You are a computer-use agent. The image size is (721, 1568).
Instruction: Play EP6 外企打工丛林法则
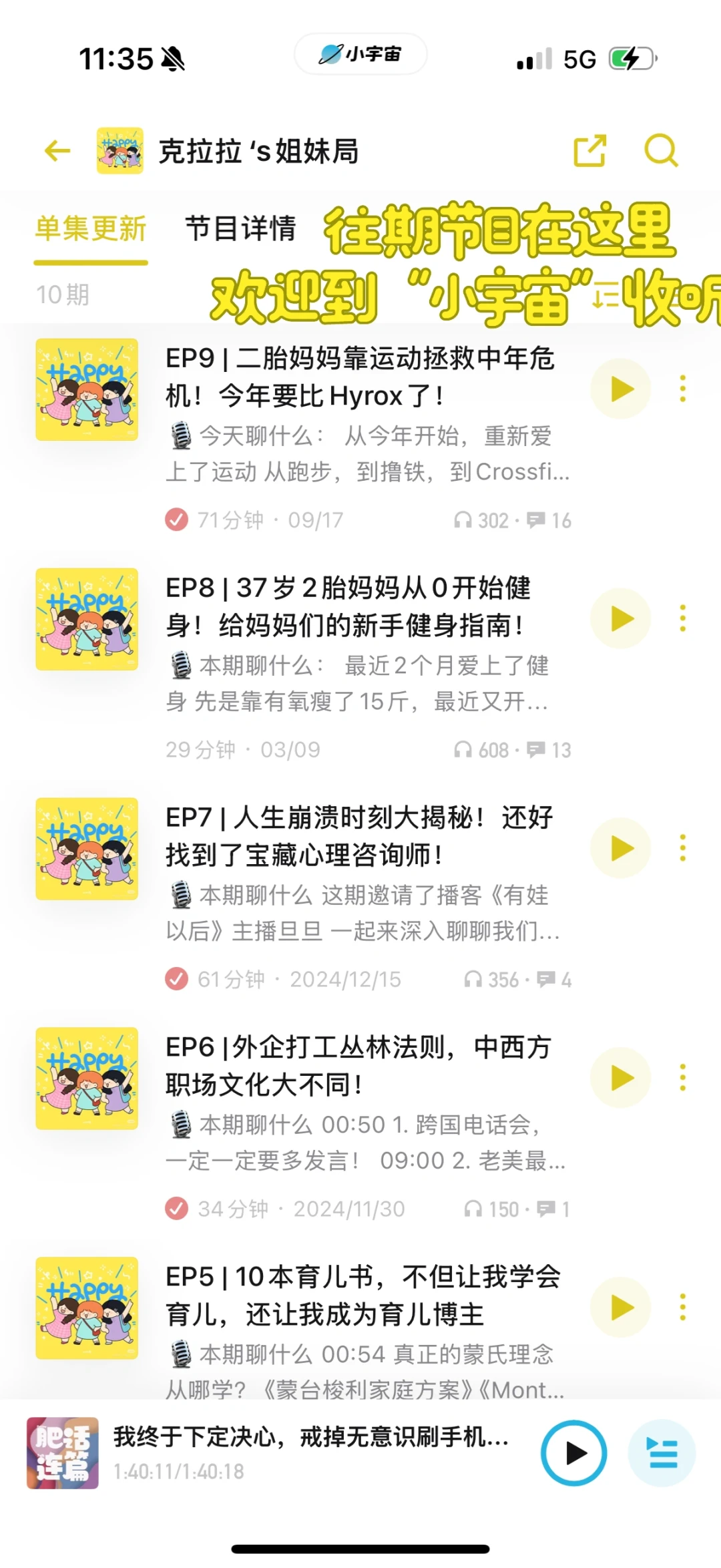621,1078
